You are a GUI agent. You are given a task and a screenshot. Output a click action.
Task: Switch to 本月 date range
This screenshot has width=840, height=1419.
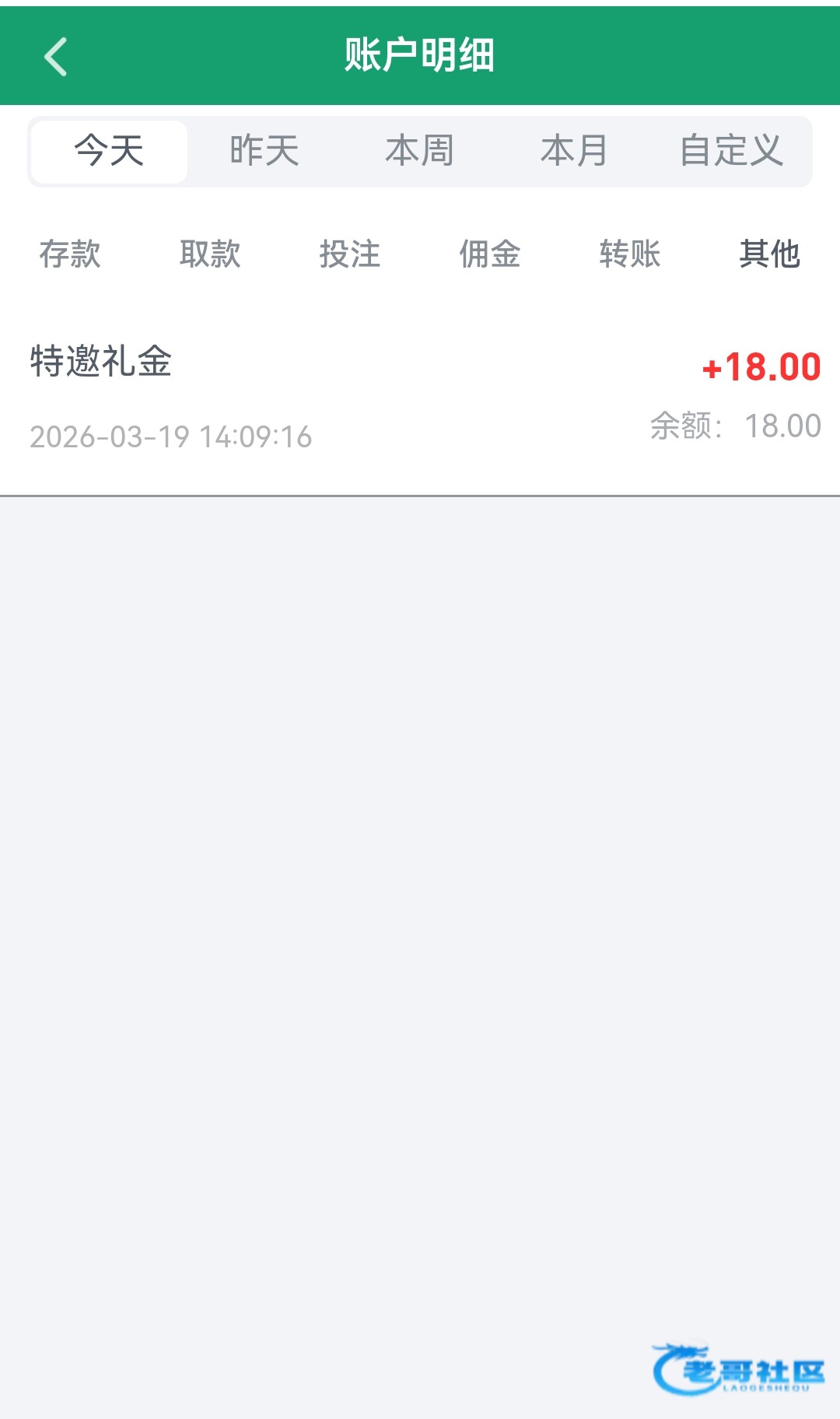(574, 151)
